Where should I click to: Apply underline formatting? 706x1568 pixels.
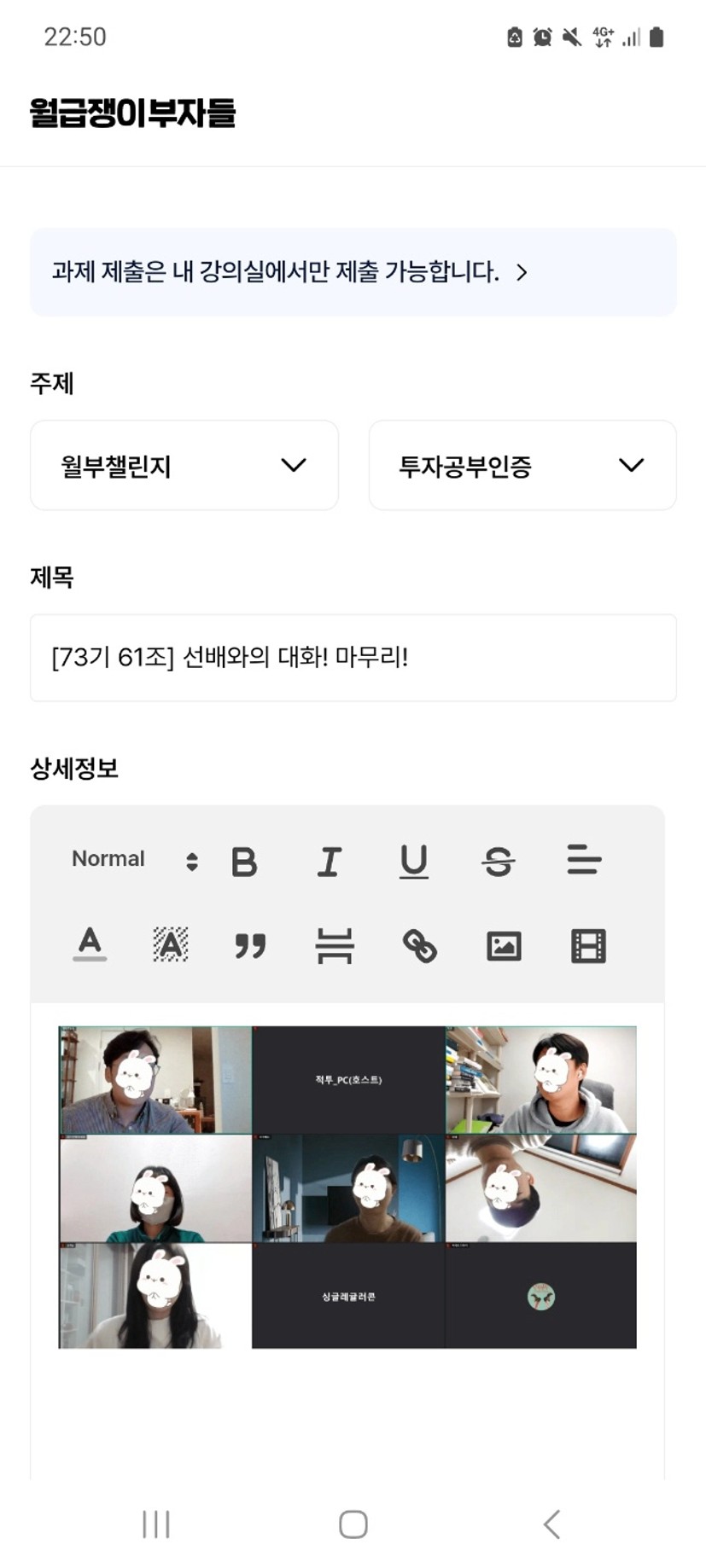point(414,862)
